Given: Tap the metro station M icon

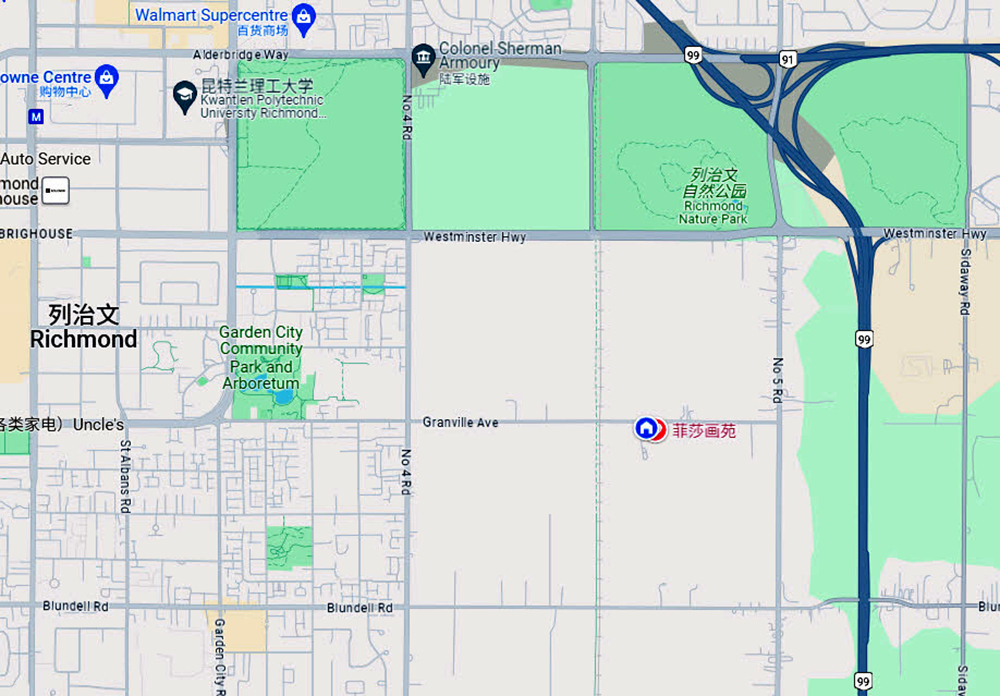Looking at the screenshot, I should tap(37, 116).
